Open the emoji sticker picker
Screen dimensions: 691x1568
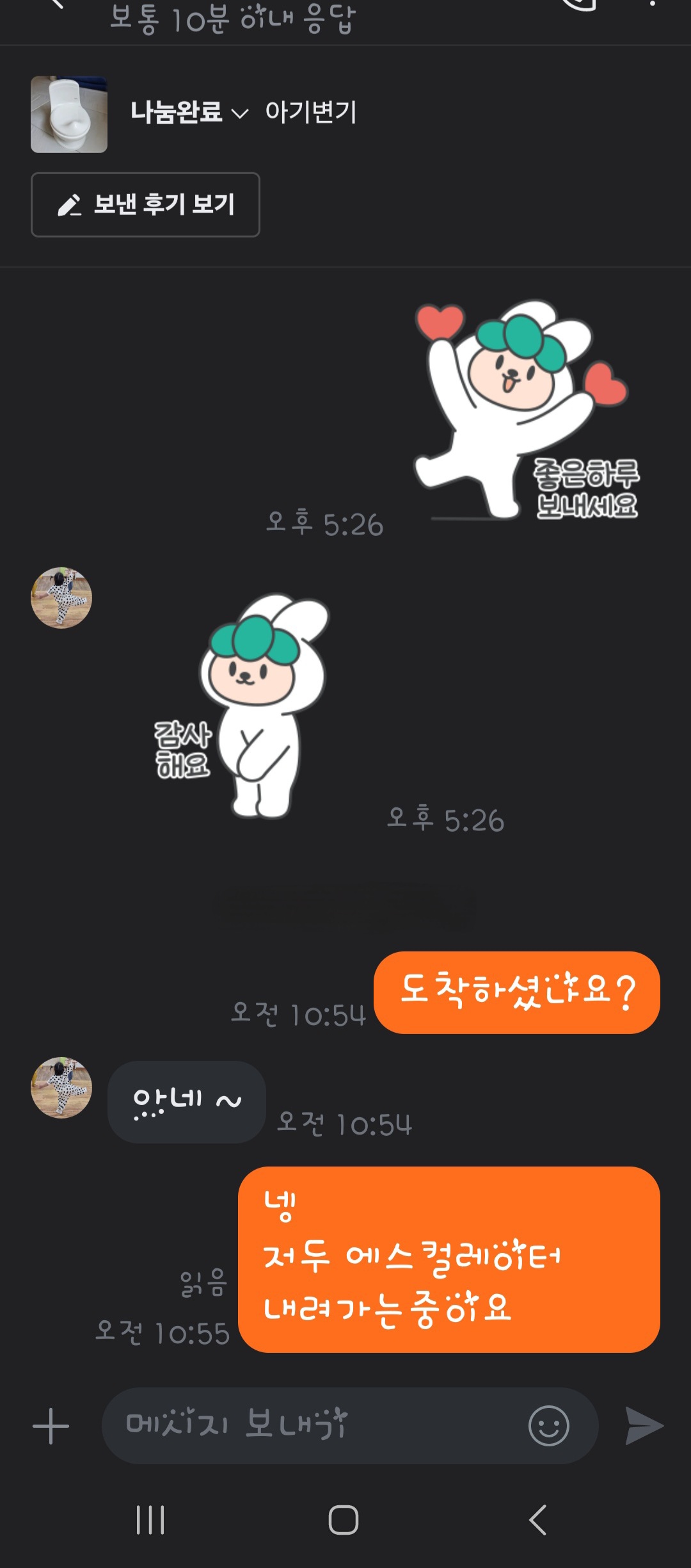coord(548,1426)
